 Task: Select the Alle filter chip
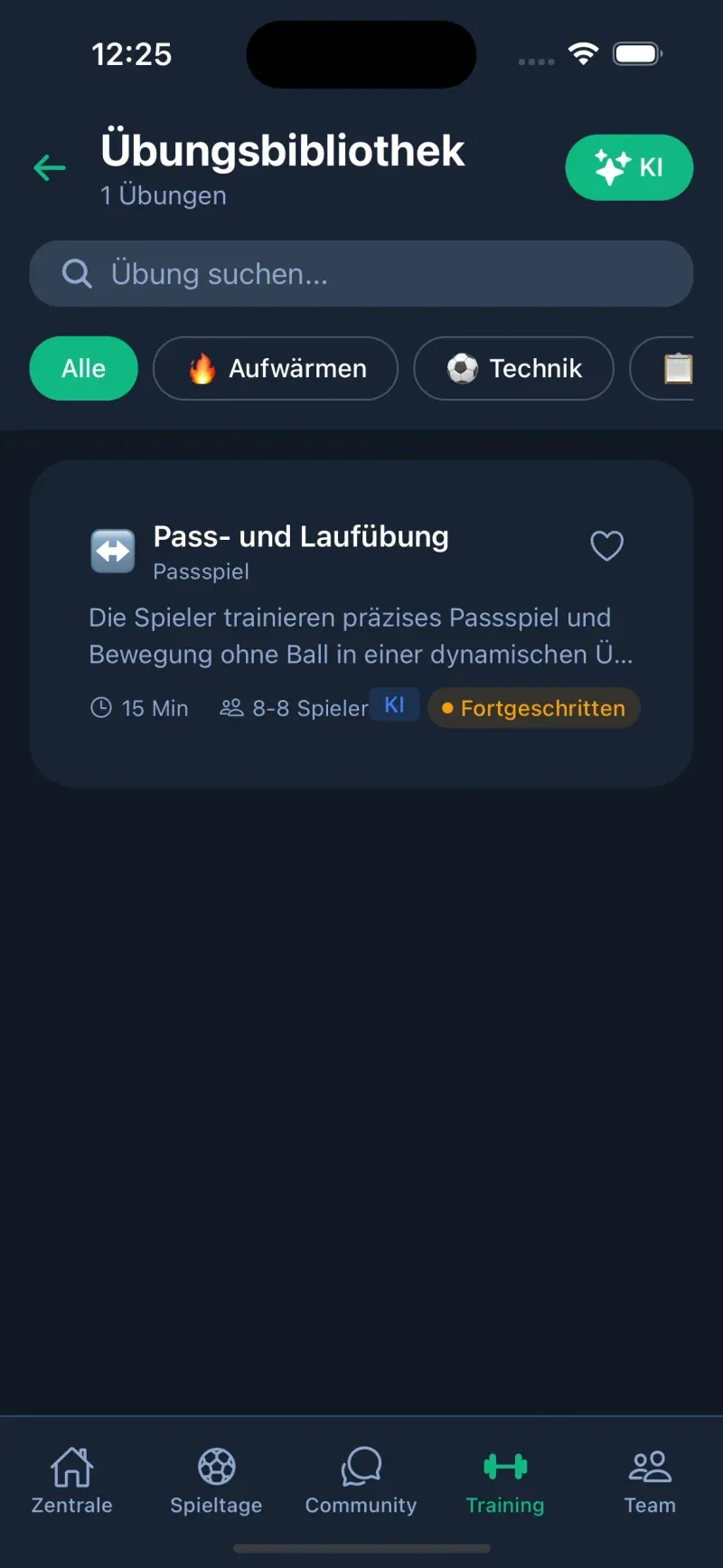83,368
